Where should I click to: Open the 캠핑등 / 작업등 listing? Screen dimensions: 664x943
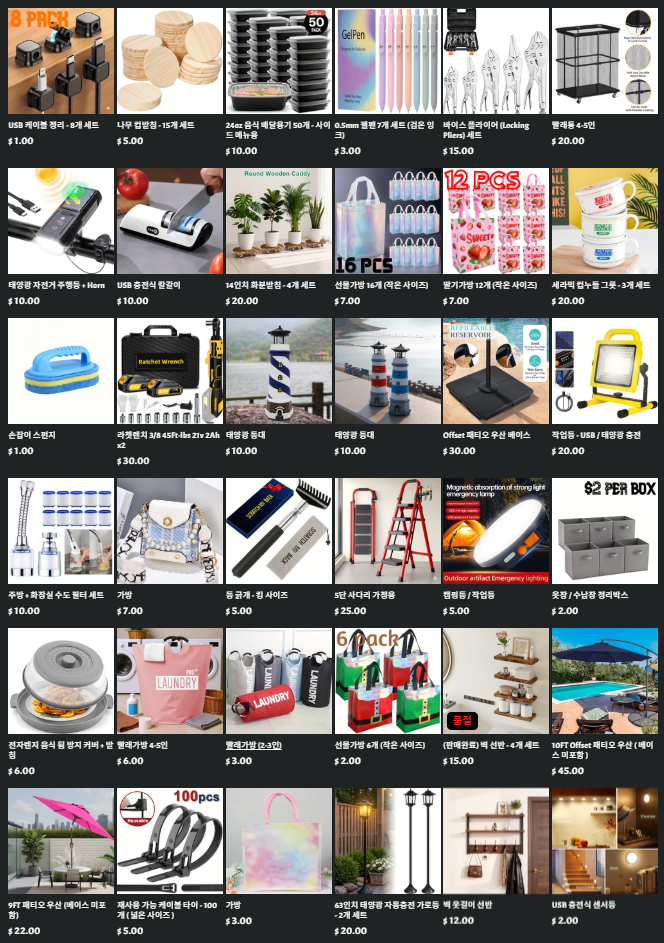(x=495, y=530)
